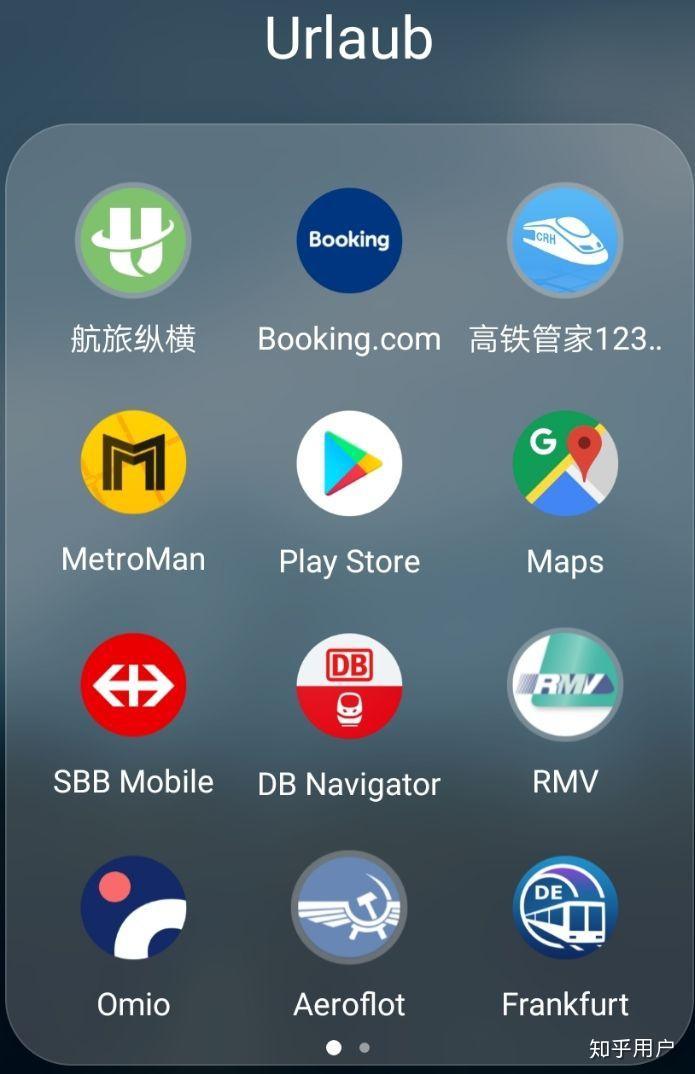
Task: Tap the Urlaub folder name
Action: click(x=348, y=38)
